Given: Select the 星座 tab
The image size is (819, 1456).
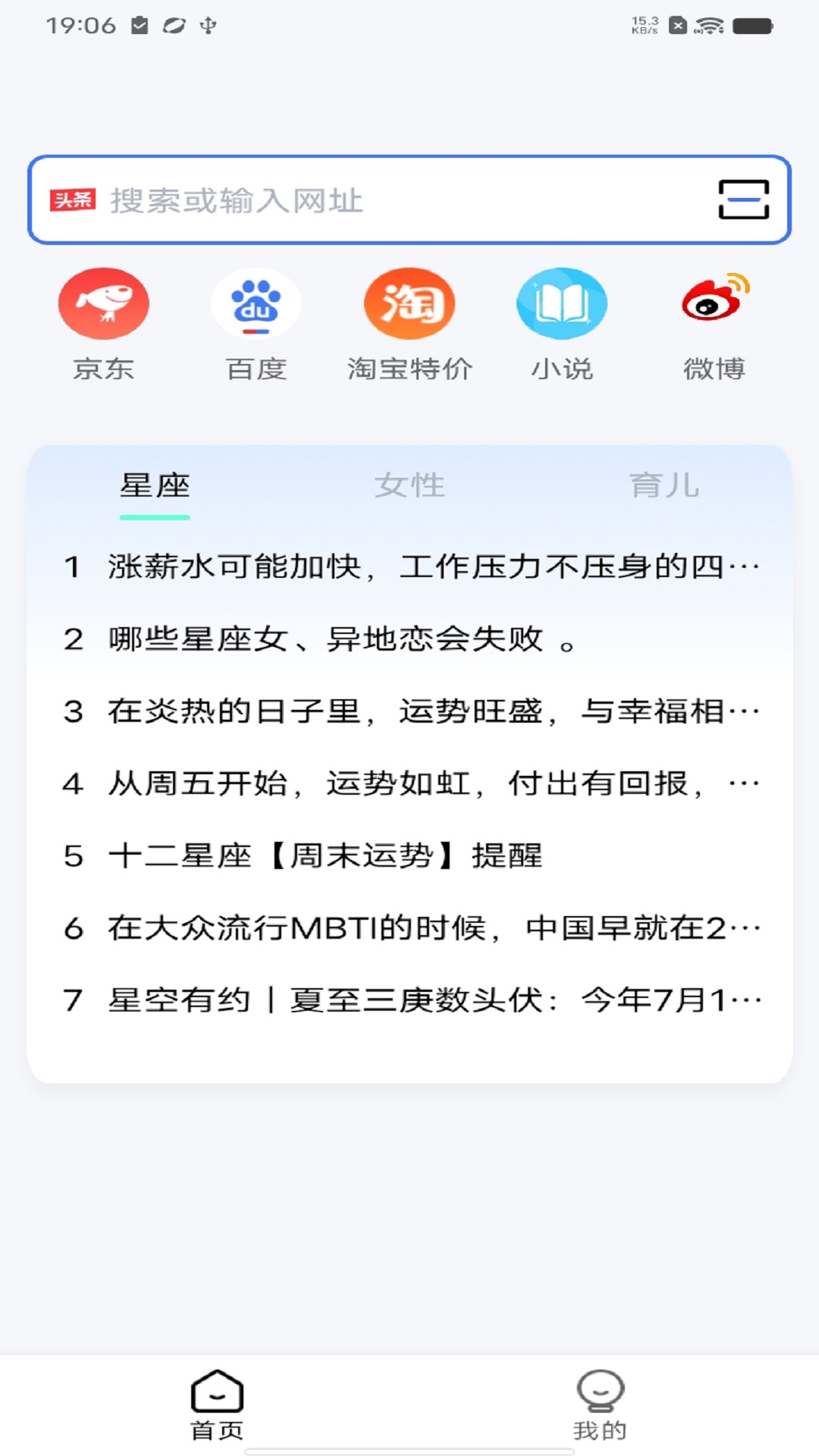Looking at the screenshot, I should (154, 486).
